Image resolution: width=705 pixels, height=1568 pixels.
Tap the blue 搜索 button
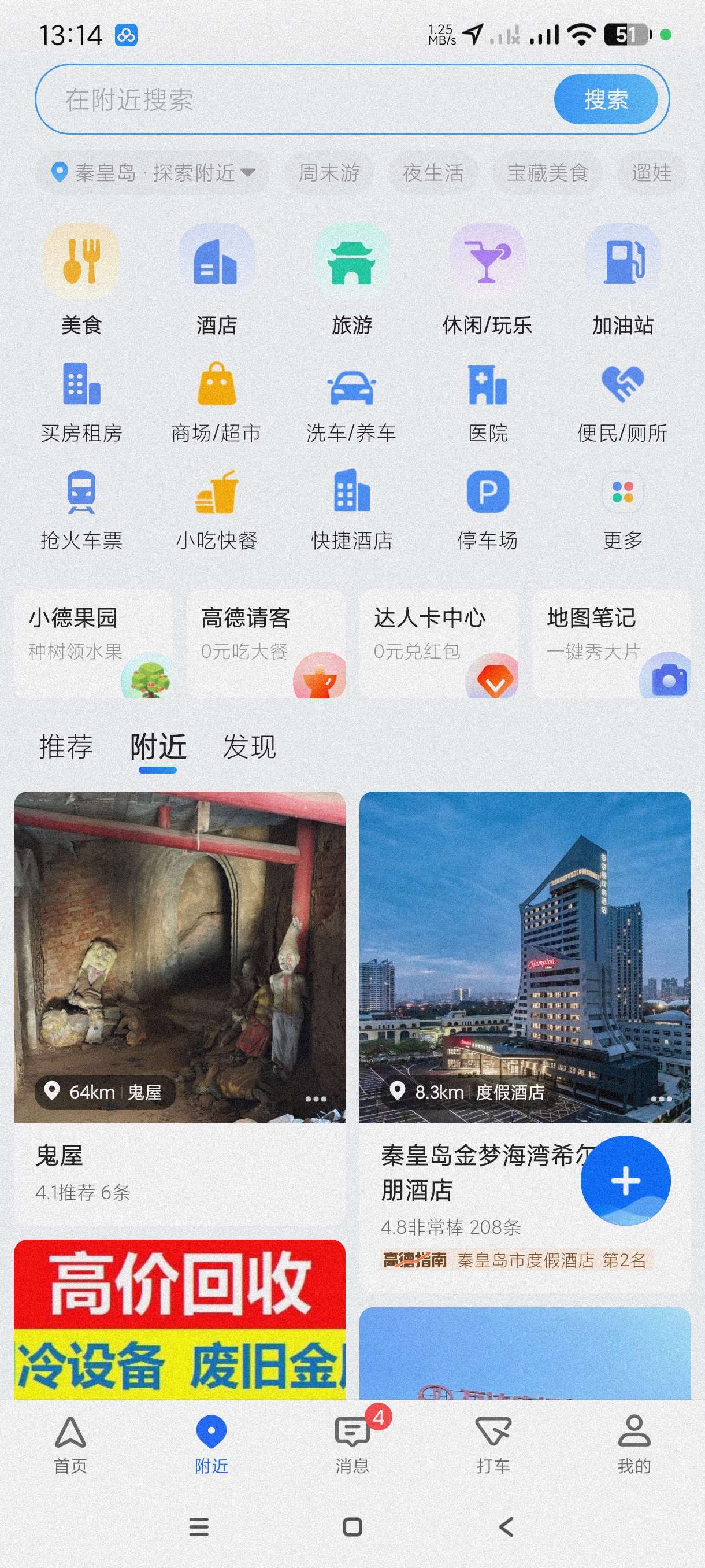click(x=605, y=99)
